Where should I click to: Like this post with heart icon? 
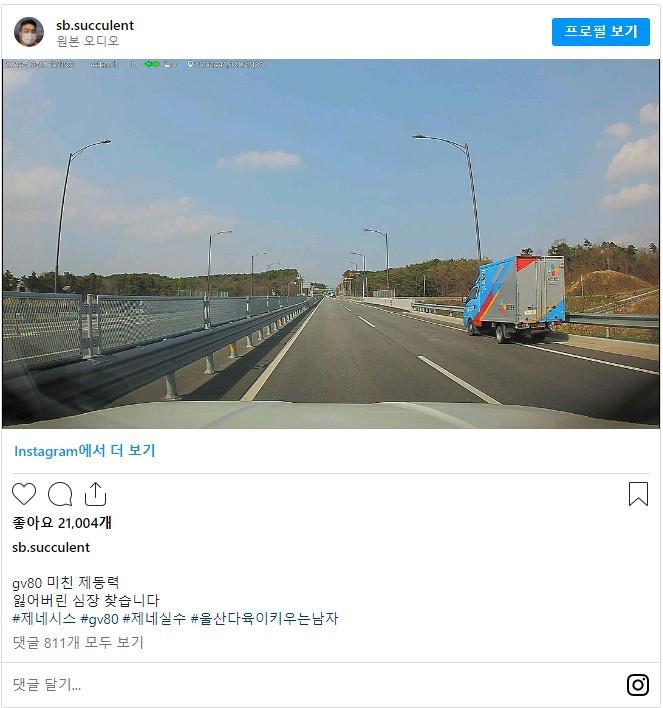pos(24,494)
